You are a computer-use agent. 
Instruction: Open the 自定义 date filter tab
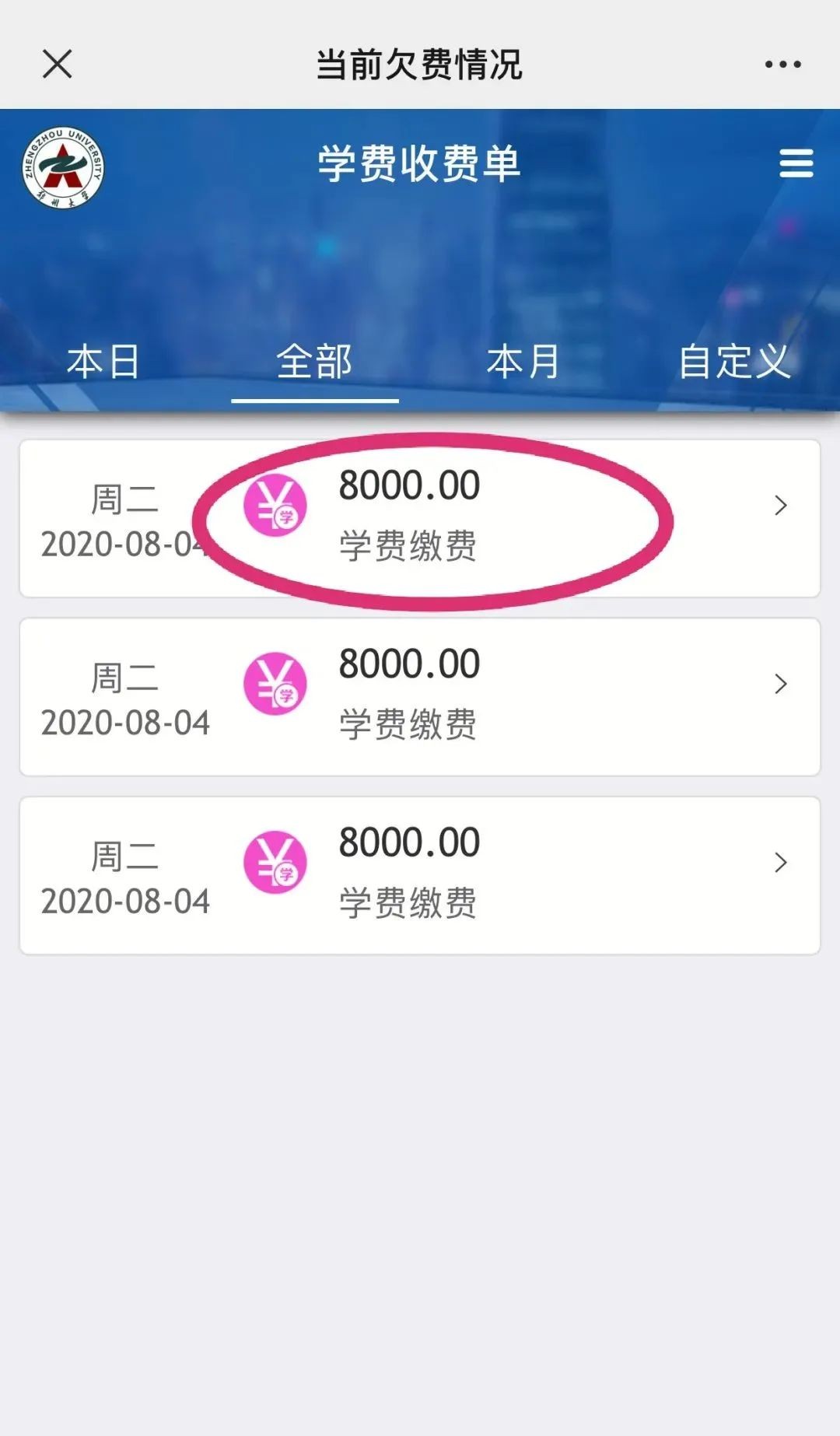coord(734,362)
